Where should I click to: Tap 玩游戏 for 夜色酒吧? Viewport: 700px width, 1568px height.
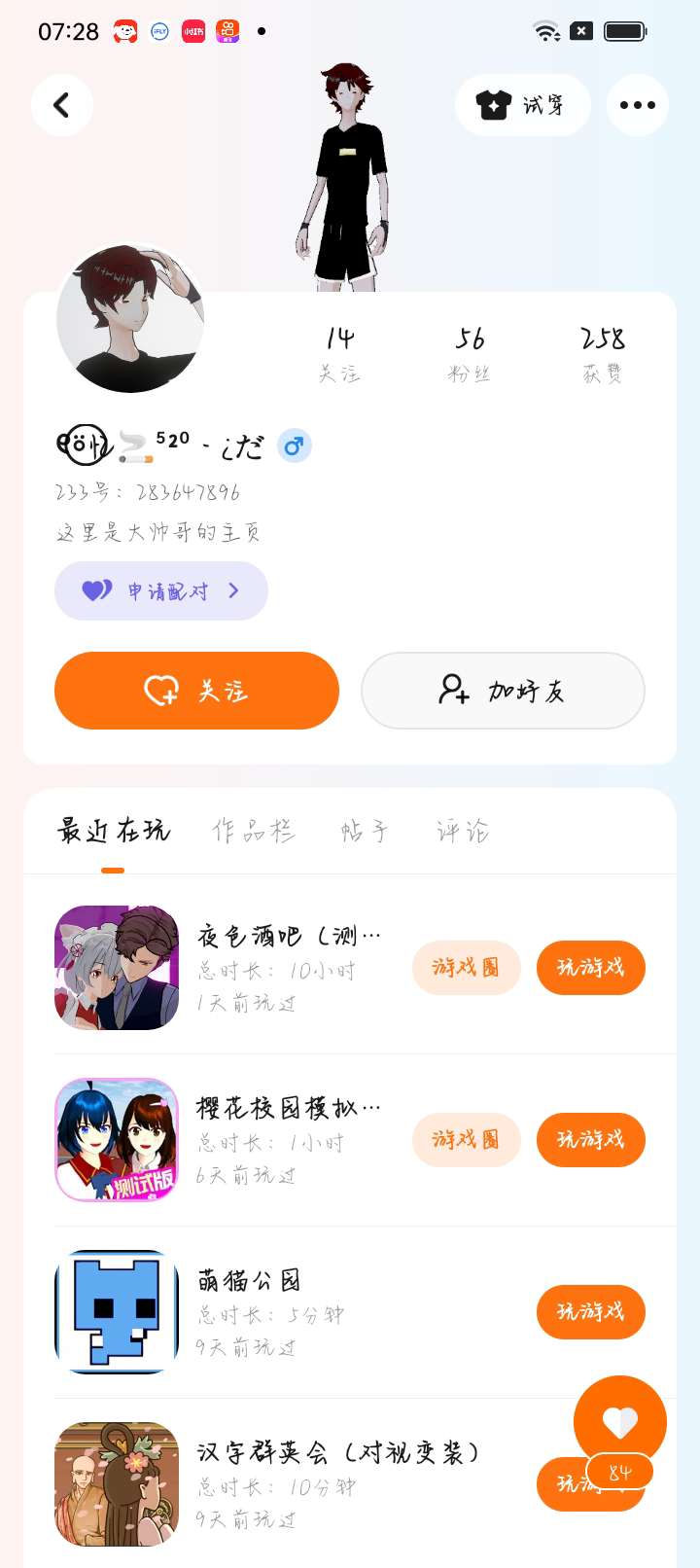tap(591, 968)
